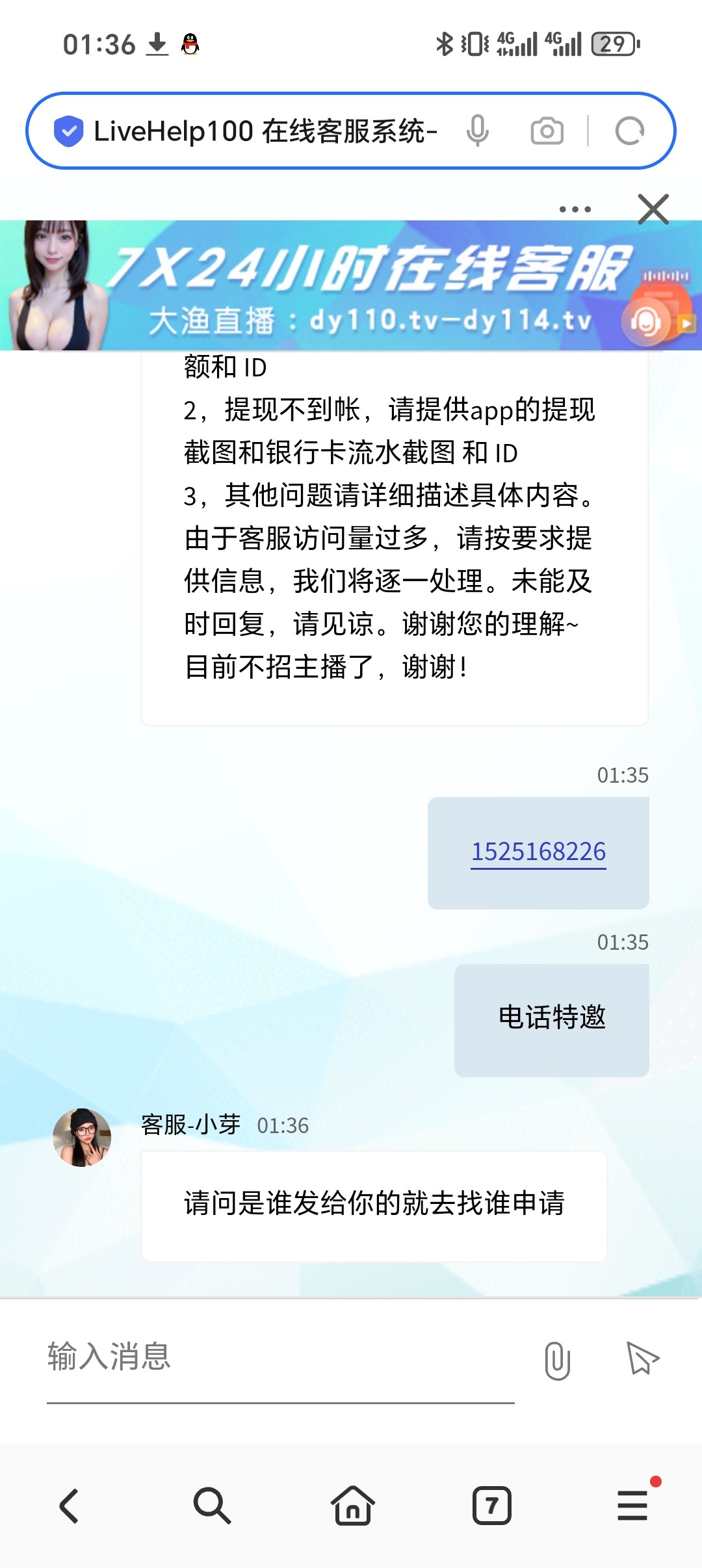This screenshot has width=702, height=1568.
Task: Open the tab switcher showing 7 tabs
Action: 491,1506
